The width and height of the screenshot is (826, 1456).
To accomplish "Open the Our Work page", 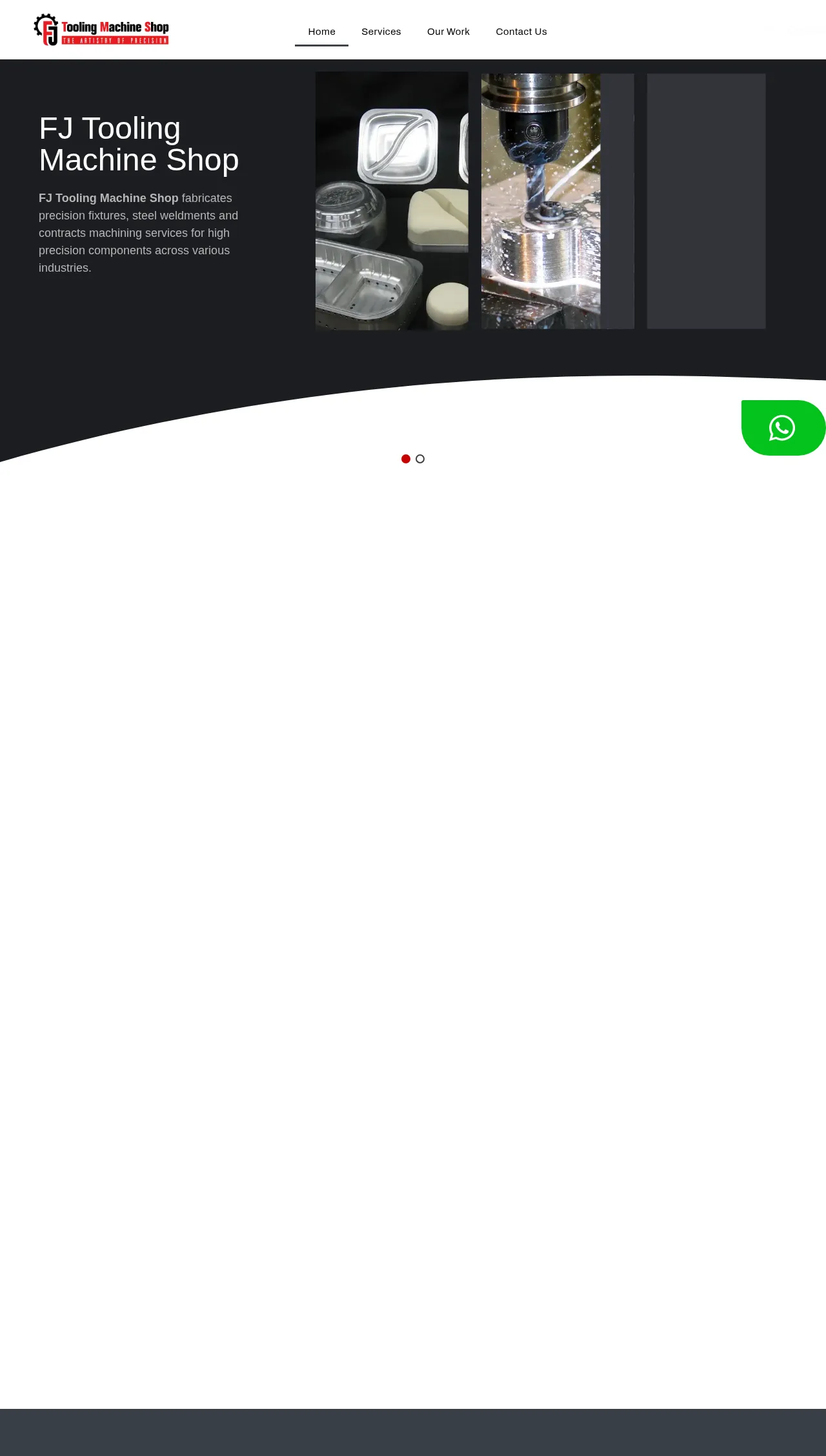I will (448, 32).
